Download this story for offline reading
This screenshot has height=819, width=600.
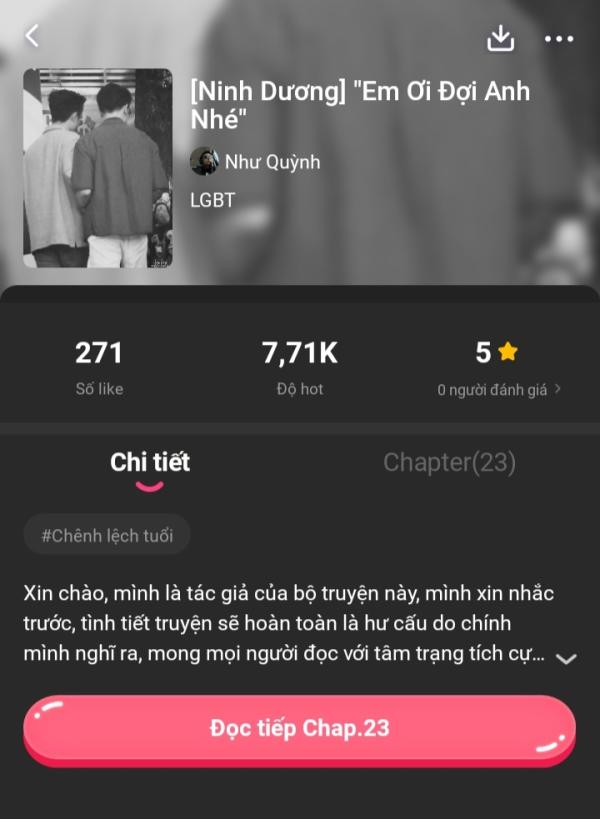pyautogui.click(x=500, y=38)
